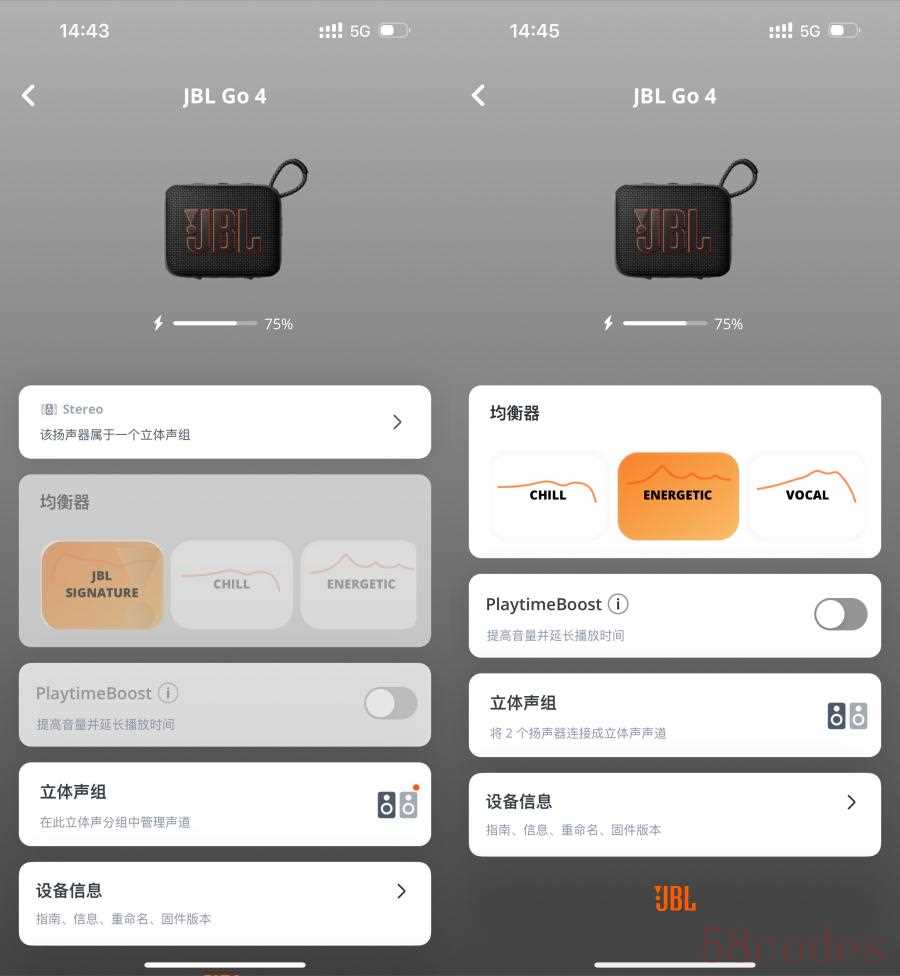Open 立体声组 to manage channels in this group
Screen dimensions: 900x976
pyautogui.click(x=224, y=805)
